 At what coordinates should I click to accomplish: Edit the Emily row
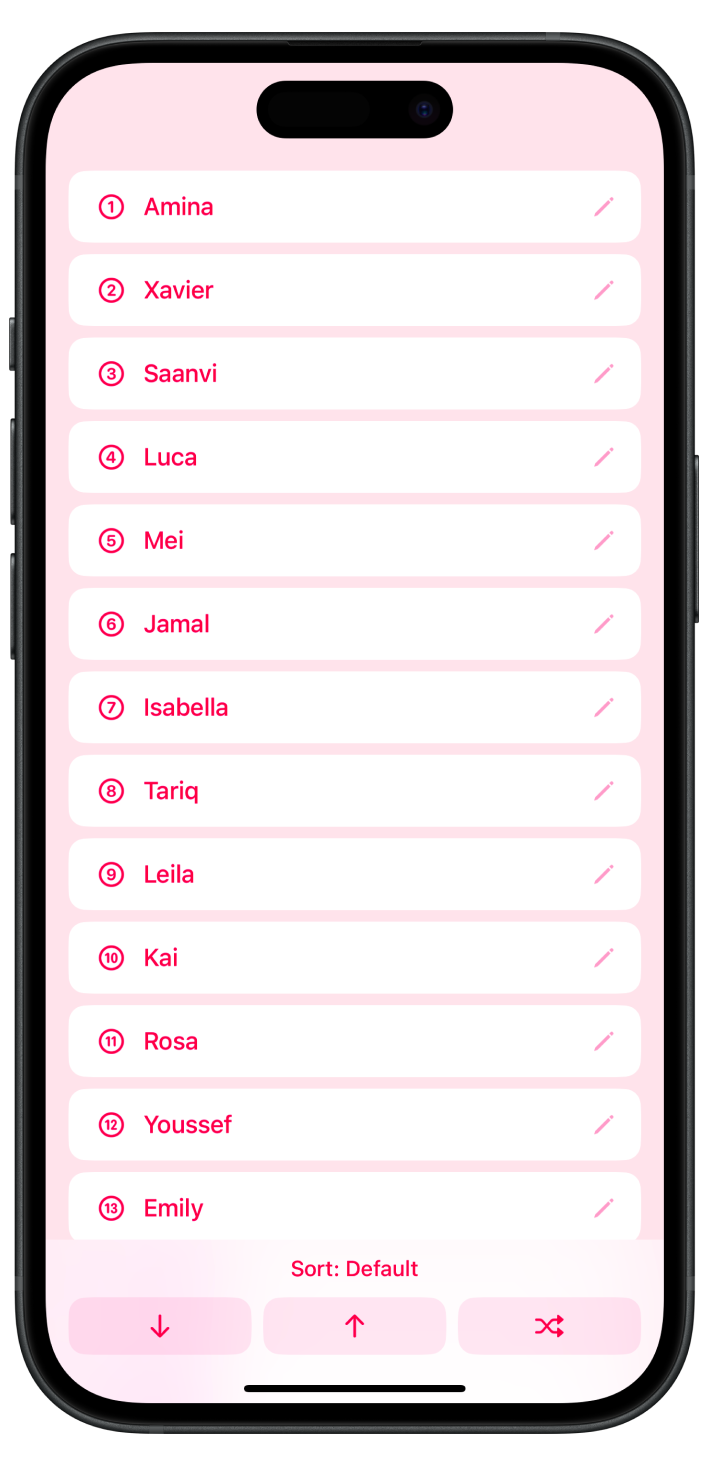[x=603, y=1208]
